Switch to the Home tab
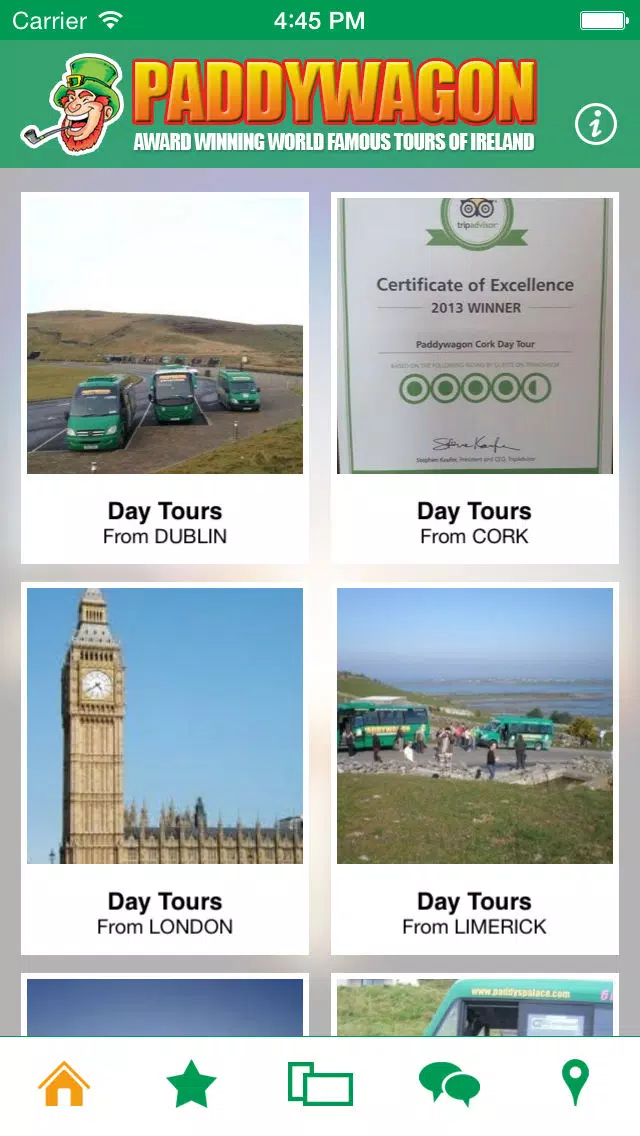The height and width of the screenshot is (1136, 640). (64, 1084)
